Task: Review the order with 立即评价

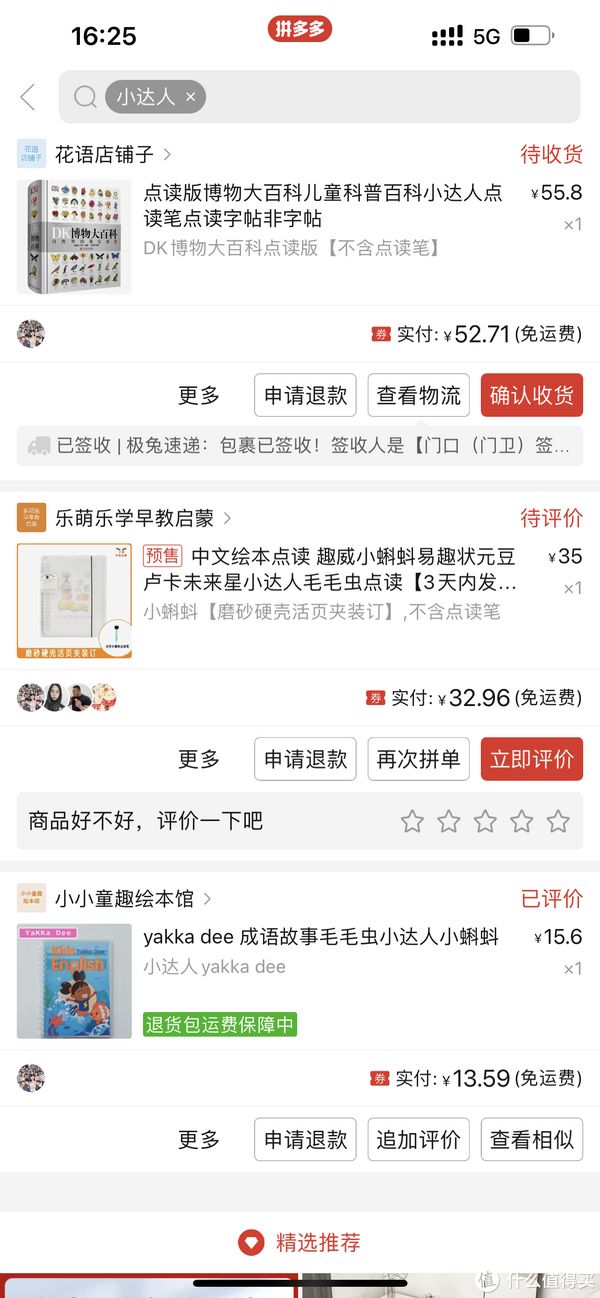Action: pyautogui.click(x=531, y=758)
